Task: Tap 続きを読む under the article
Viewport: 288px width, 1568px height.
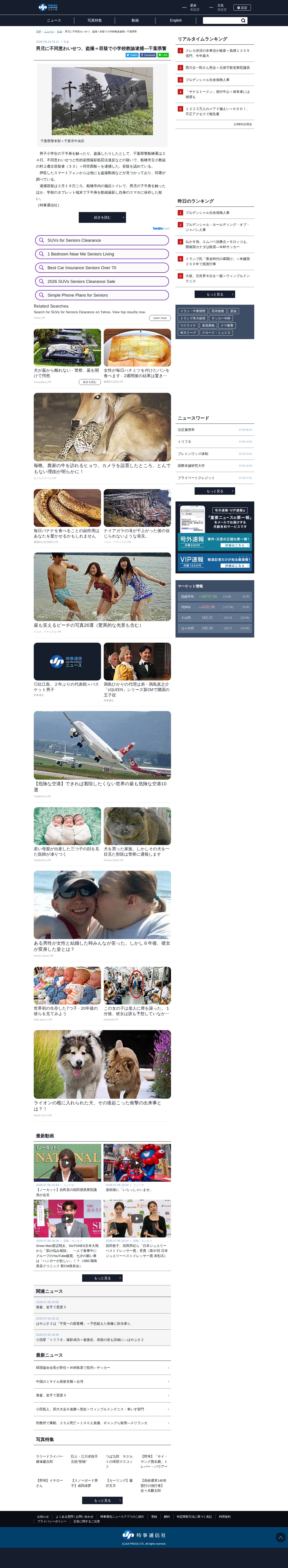Action: click(x=102, y=217)
